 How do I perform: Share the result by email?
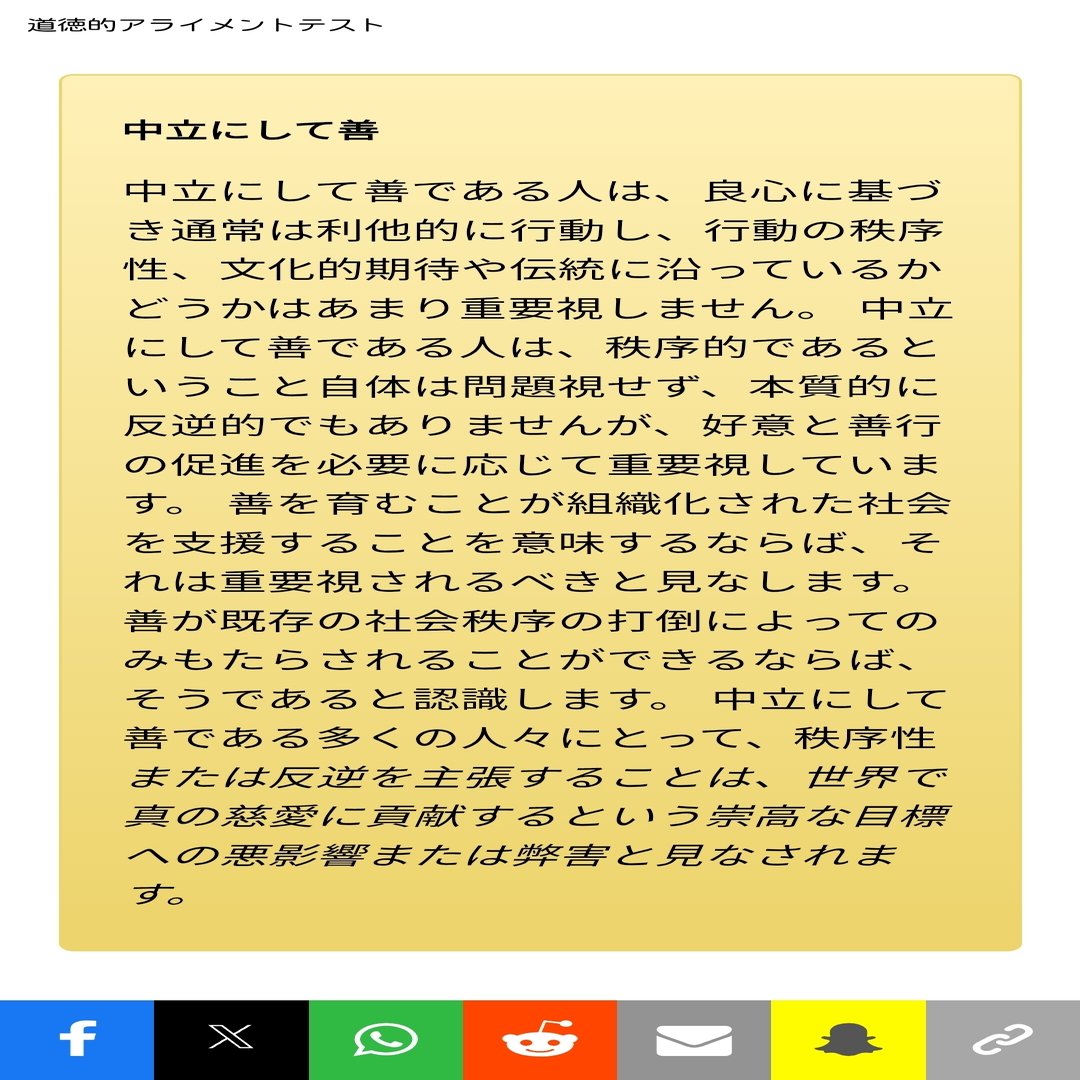[693, 1039]
